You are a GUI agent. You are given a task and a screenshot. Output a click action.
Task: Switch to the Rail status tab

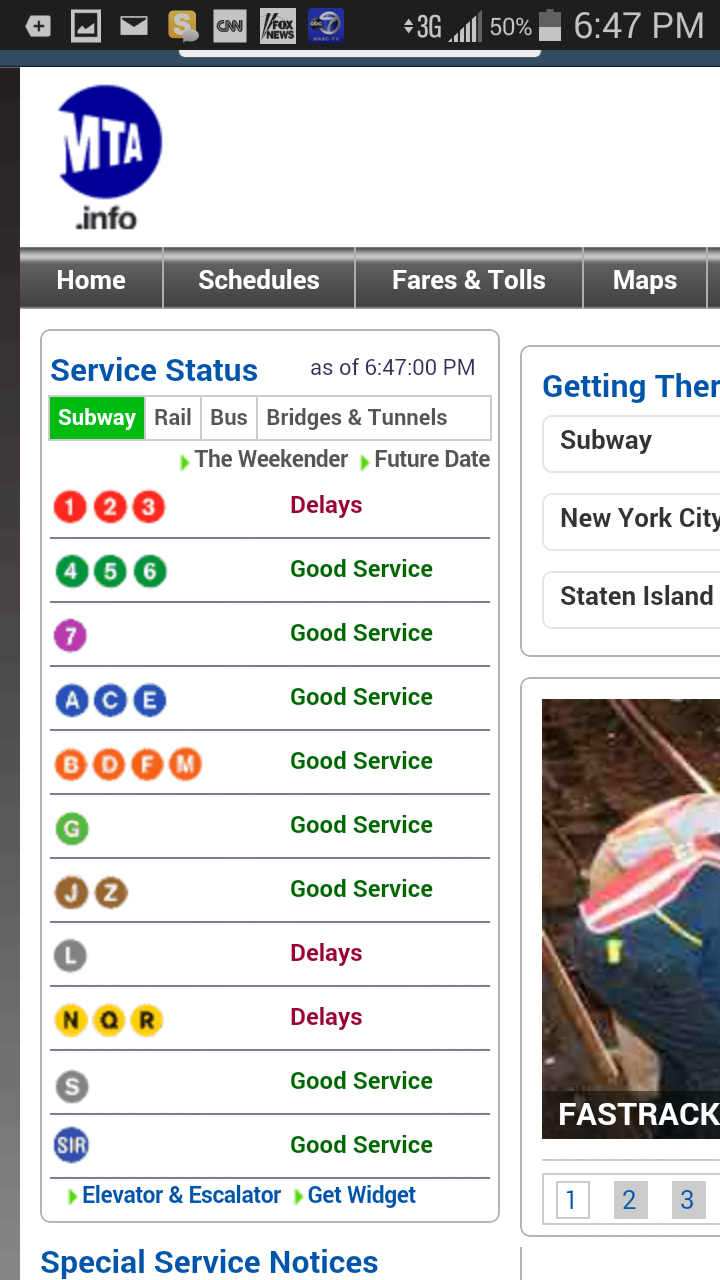[x=172, y=418]
